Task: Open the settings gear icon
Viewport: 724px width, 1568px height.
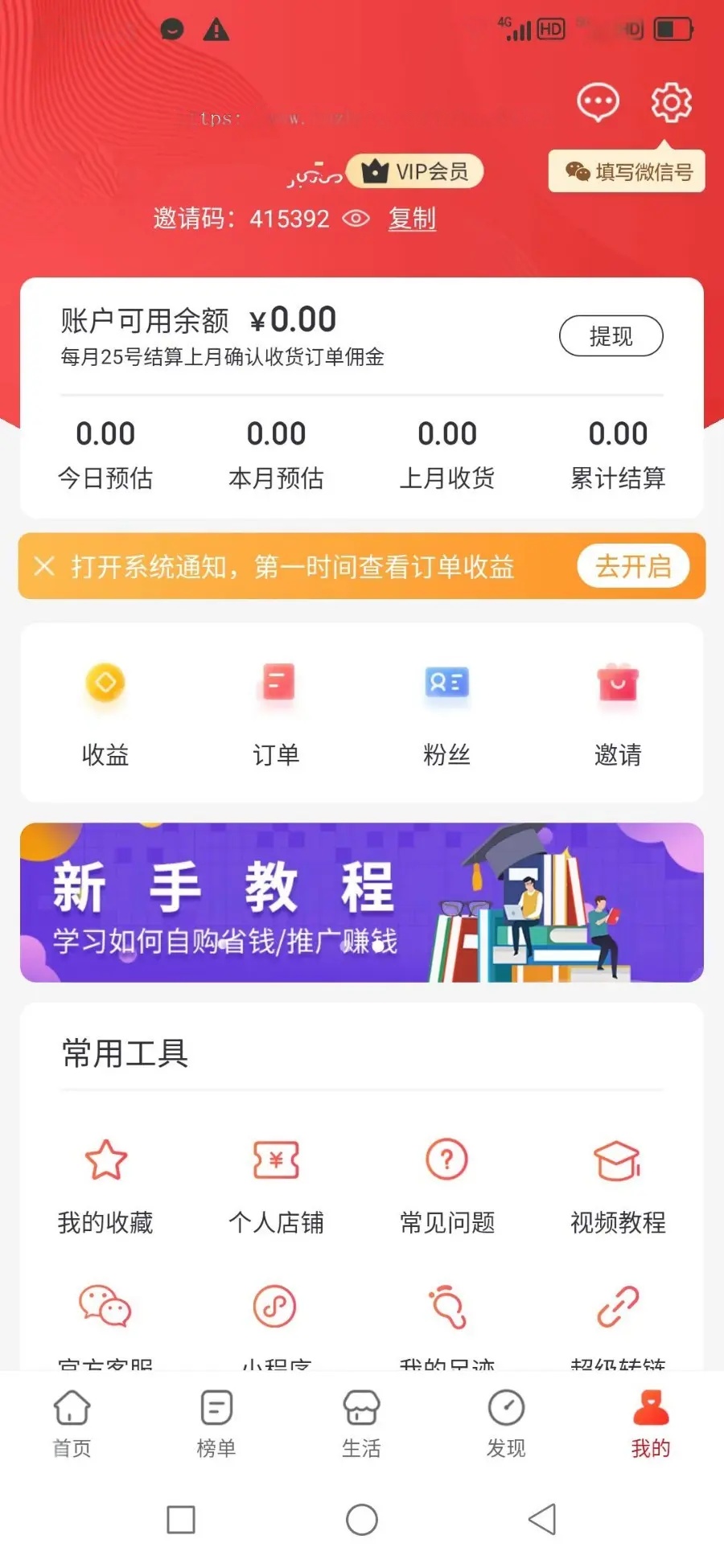Action: point(671,103)
